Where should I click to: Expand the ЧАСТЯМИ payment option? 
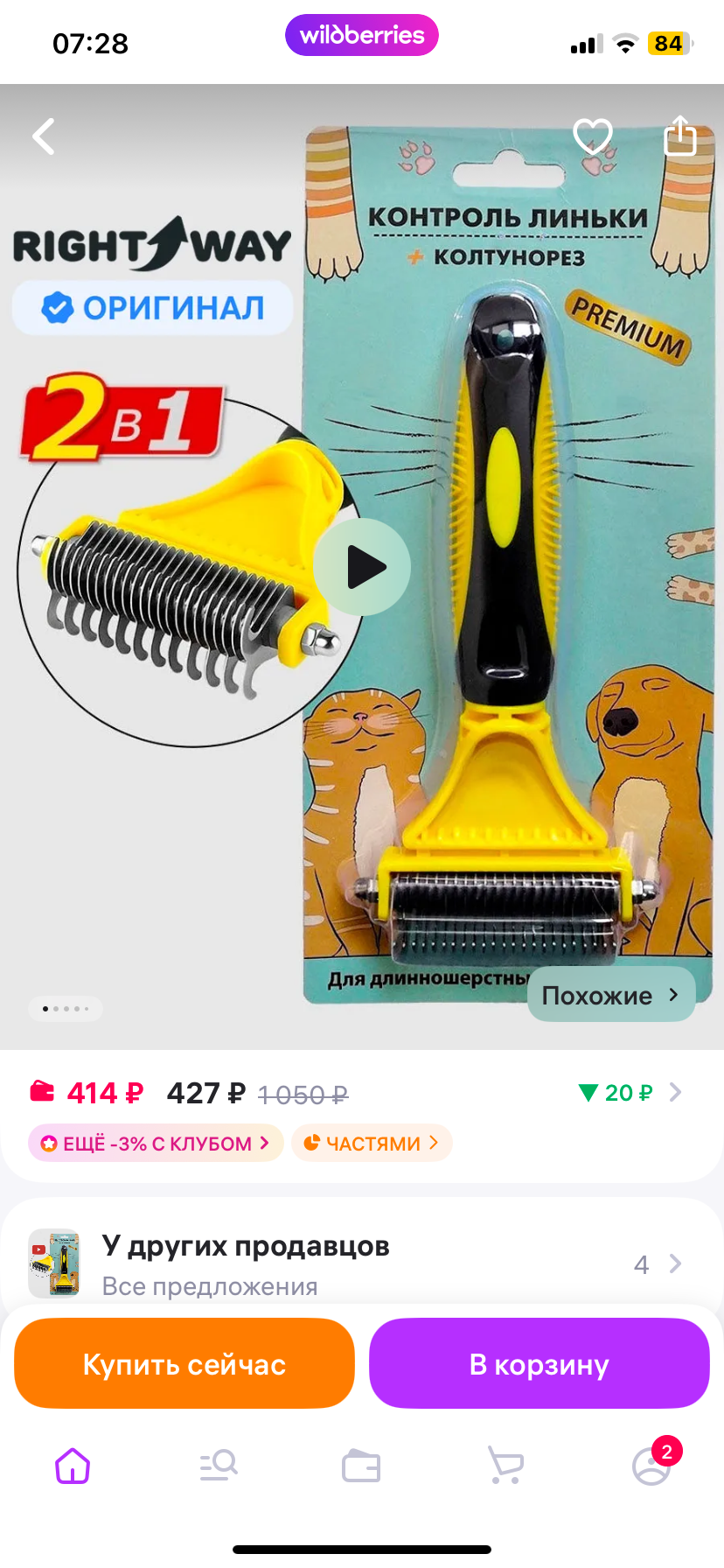(372, 1143)
